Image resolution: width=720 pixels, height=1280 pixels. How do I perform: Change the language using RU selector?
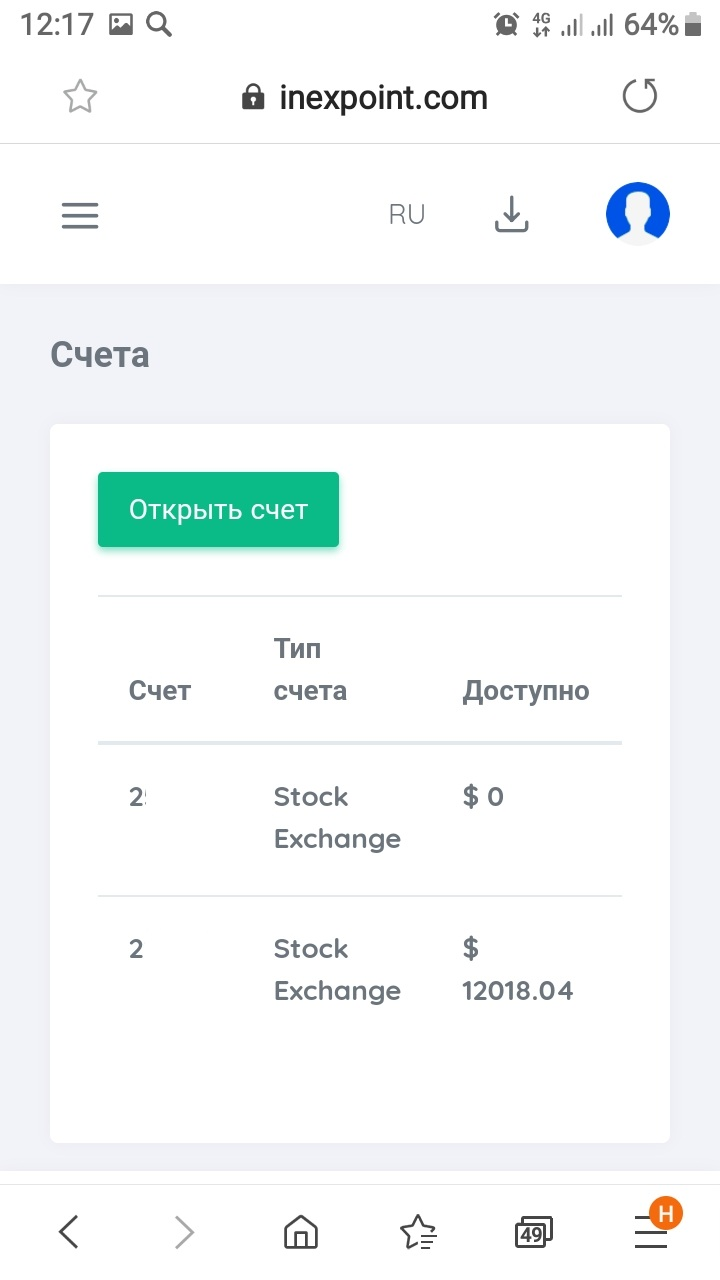(407, 215)
